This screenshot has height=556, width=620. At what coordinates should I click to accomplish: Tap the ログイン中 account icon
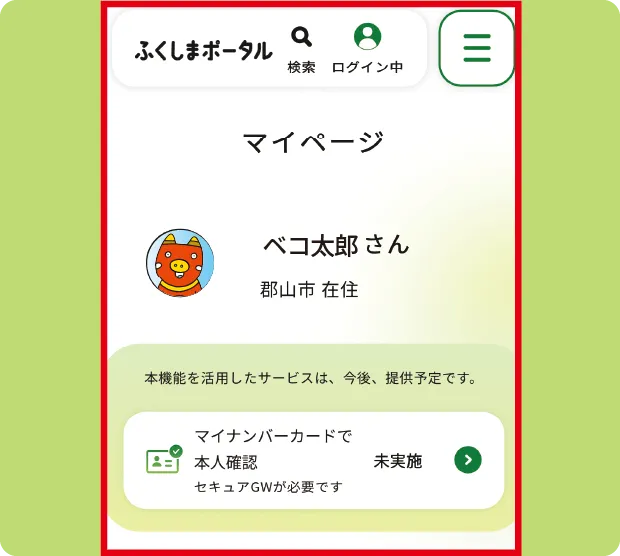point(367,48)
